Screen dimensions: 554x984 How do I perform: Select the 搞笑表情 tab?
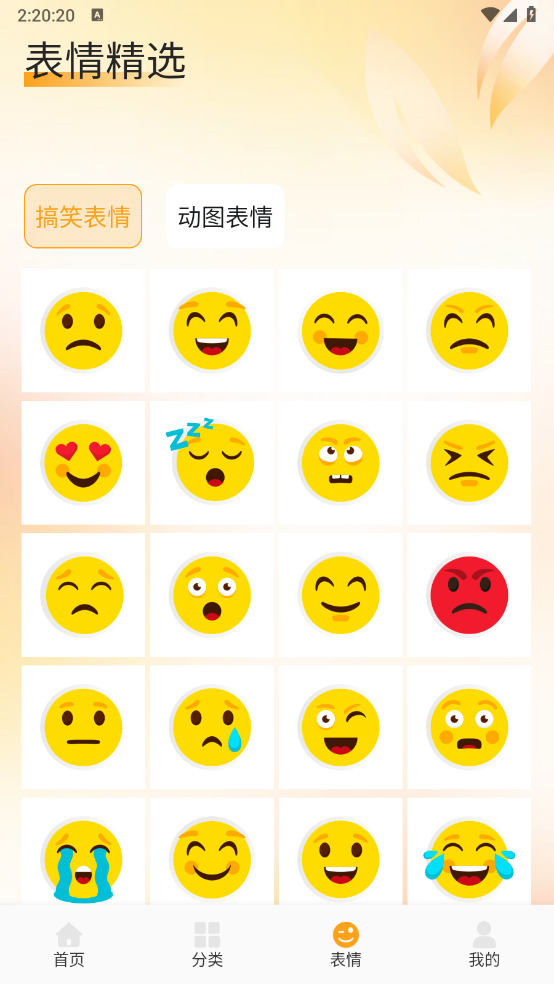click(x=83, y=217)
